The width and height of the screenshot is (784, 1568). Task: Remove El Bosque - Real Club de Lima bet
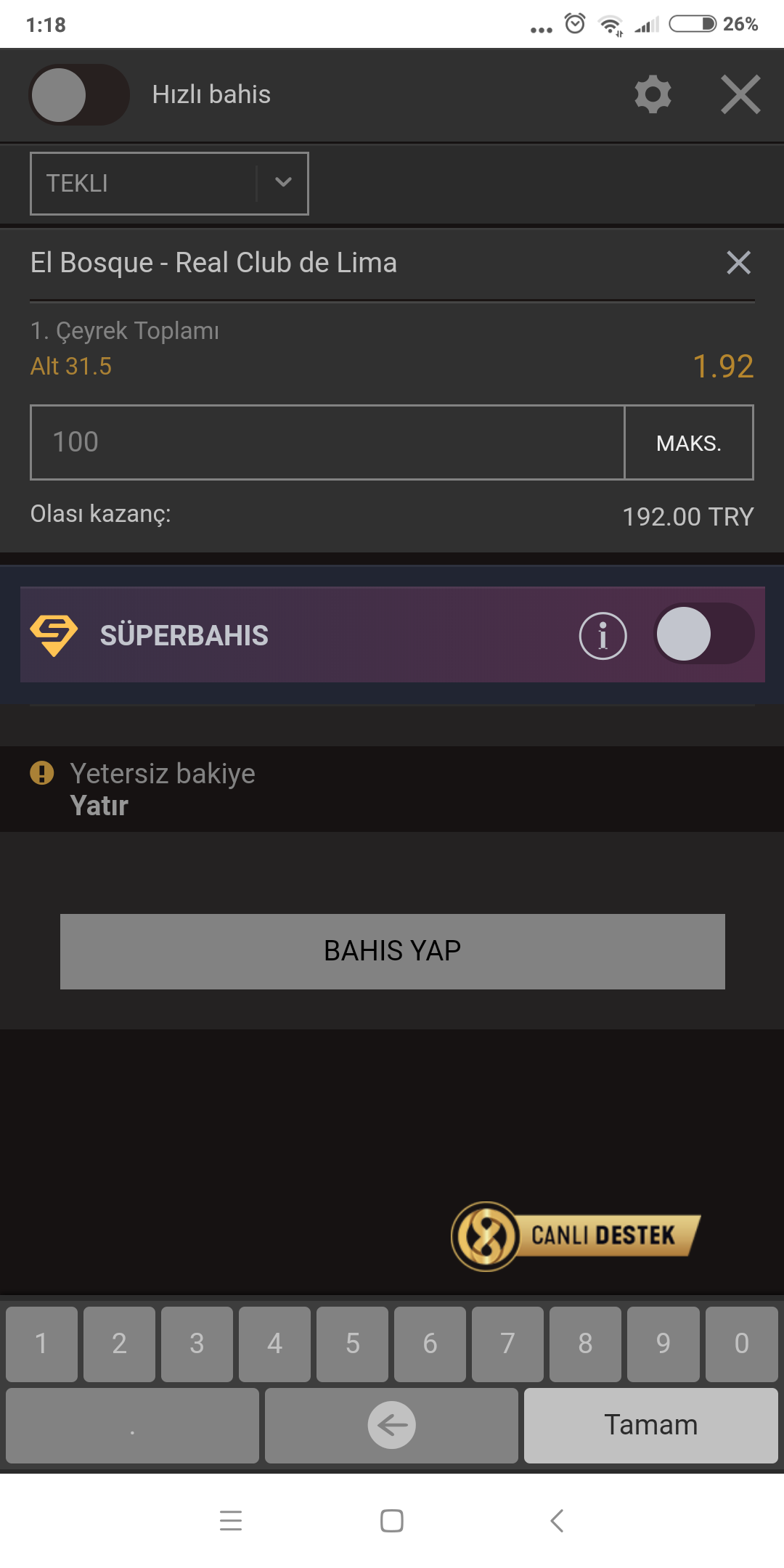coord(738,262)
